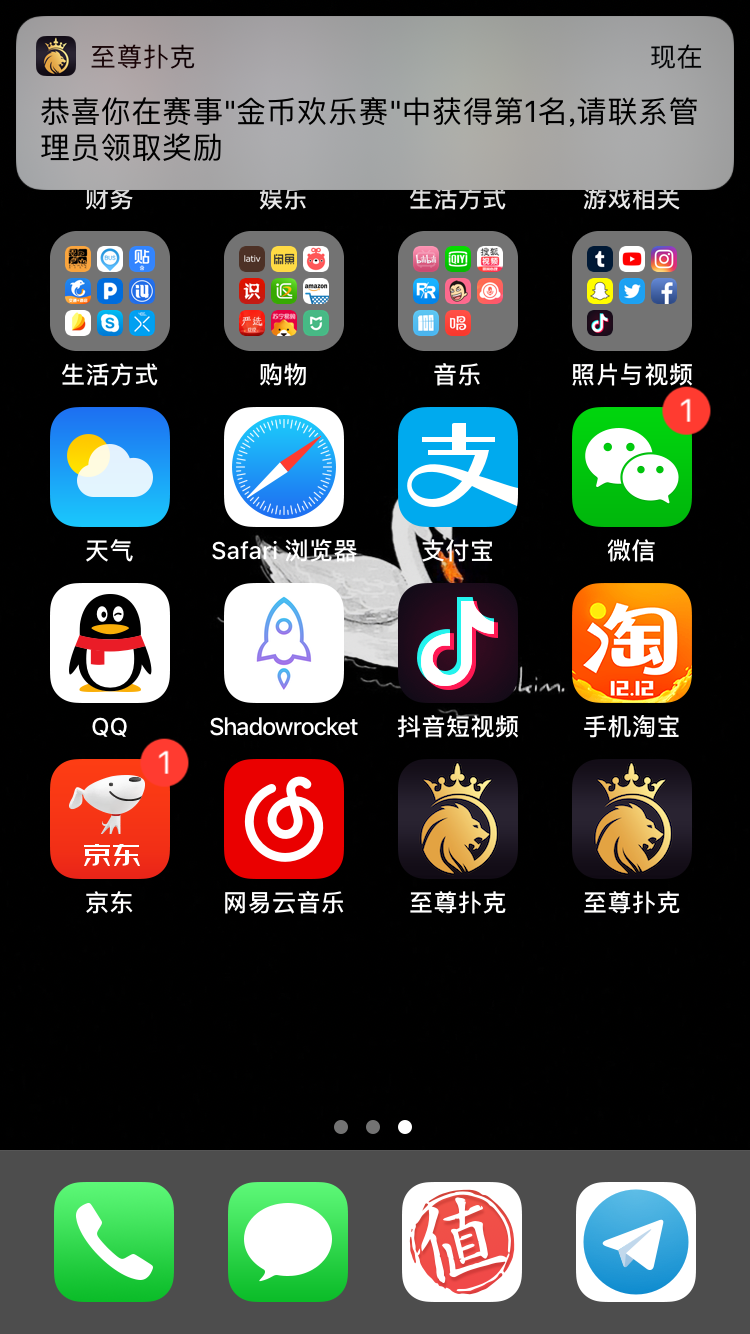Open the Phone app in the dock

(114, 1242)
